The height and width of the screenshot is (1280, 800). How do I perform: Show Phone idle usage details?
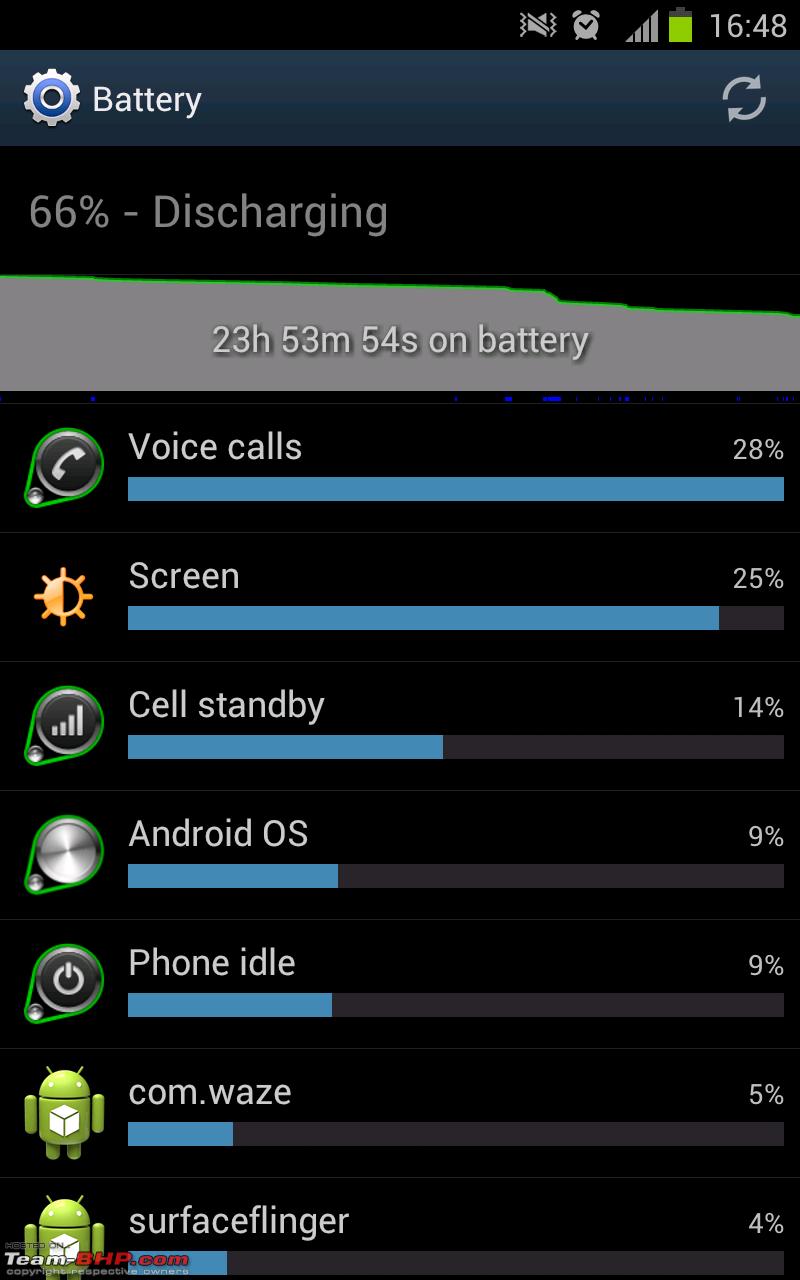coord(400,984)
